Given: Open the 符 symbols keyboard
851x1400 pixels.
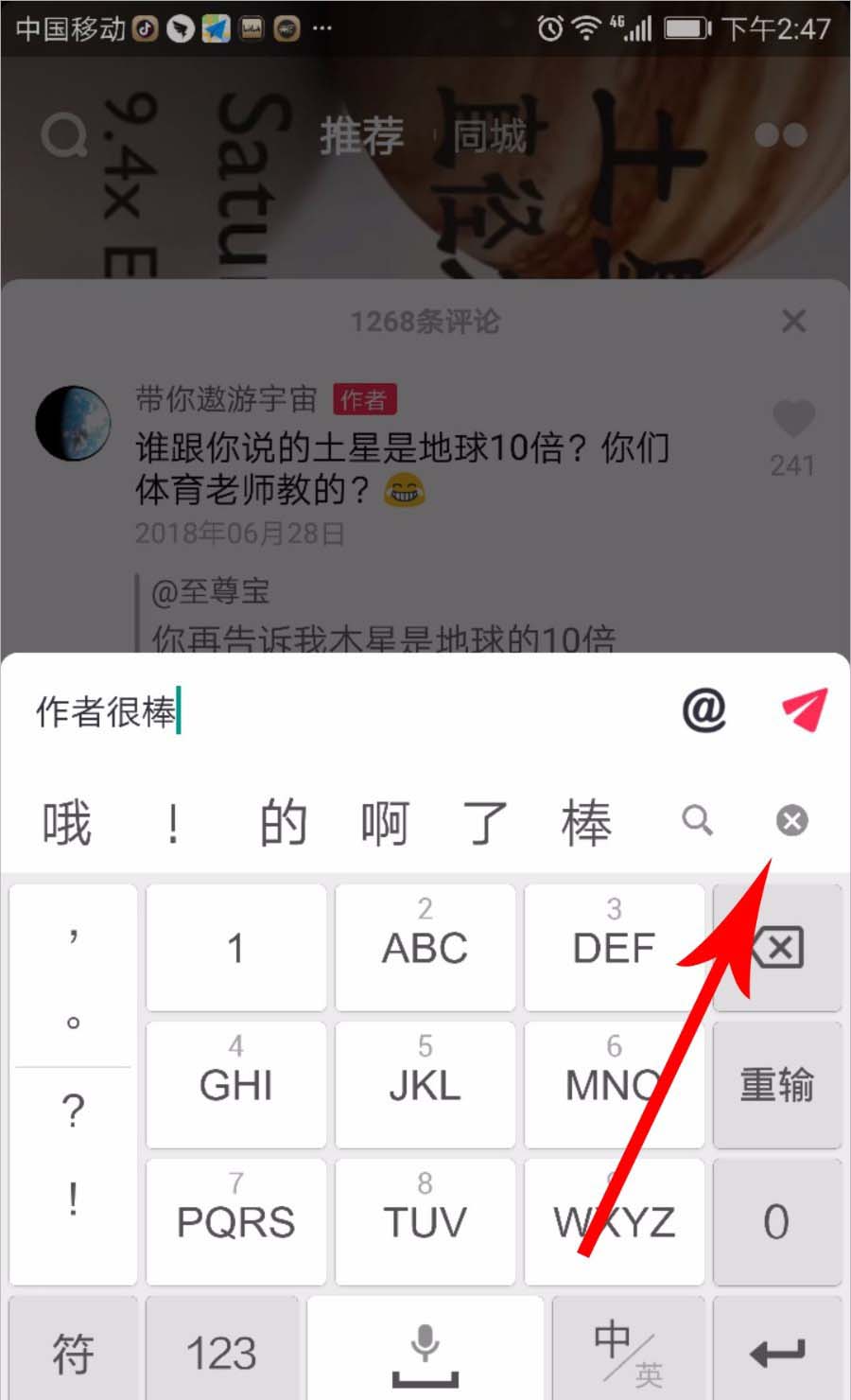Looking at the screenshot, I should (x=73, y=1353).
